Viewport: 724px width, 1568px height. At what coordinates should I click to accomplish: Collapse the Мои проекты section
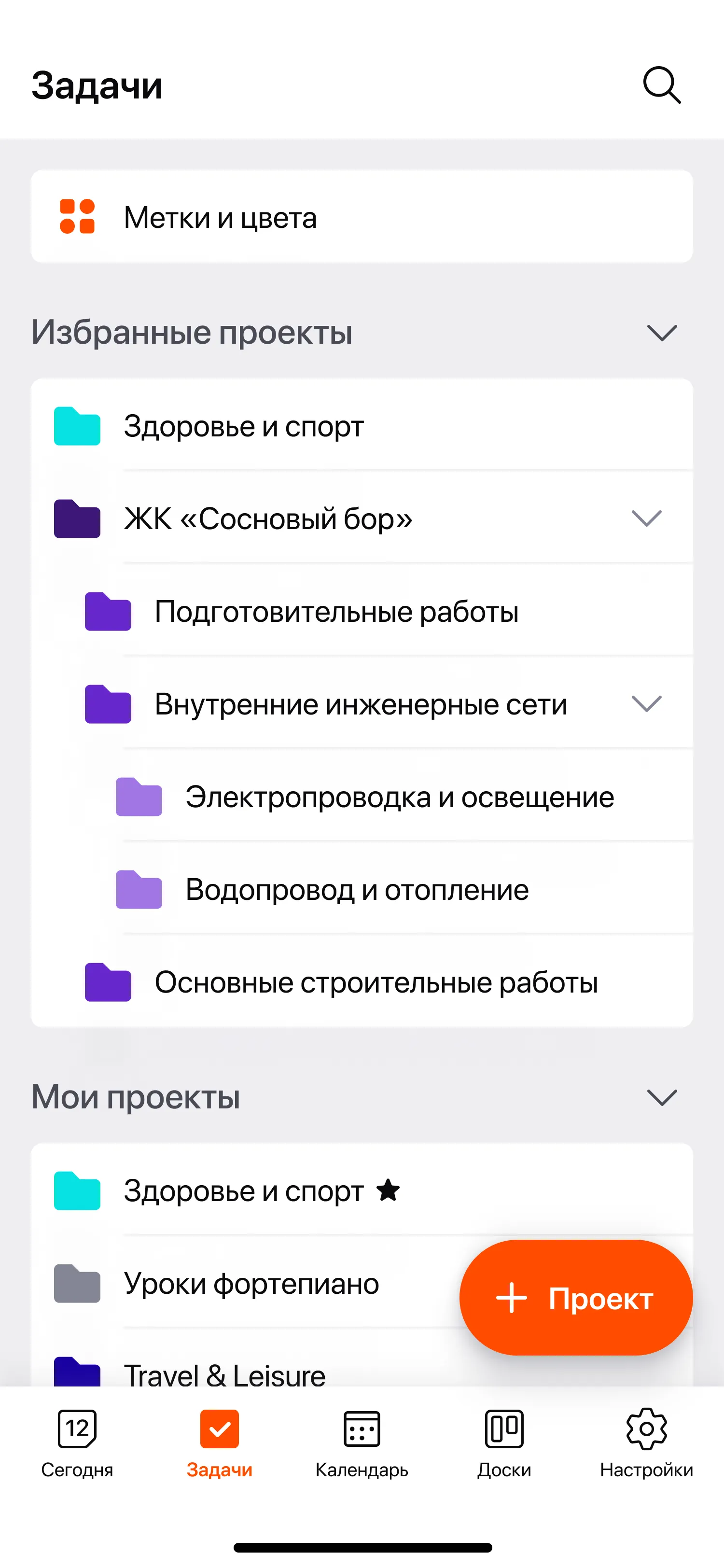tap(663, 1097)
